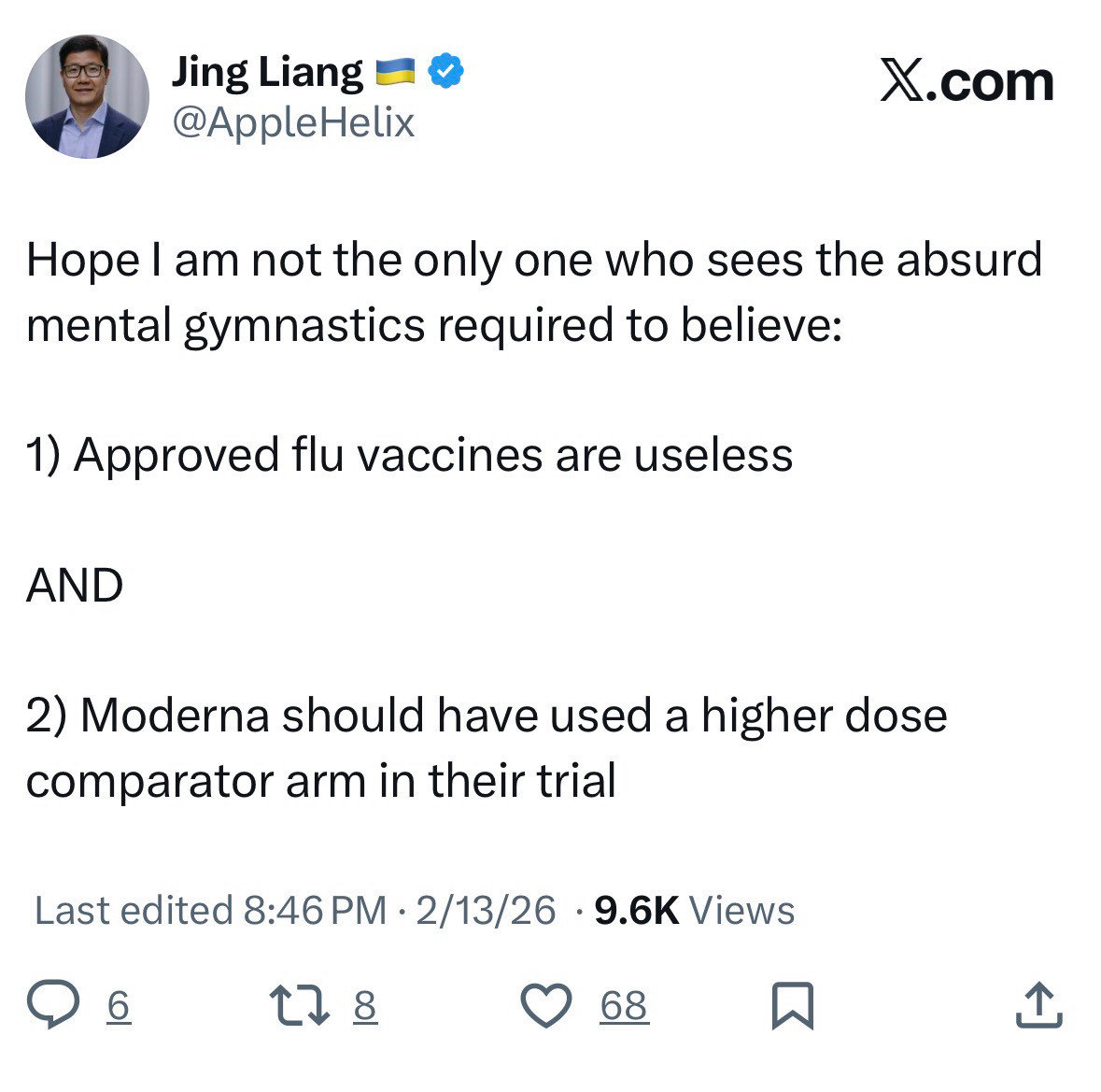
Task: Repost the flu vaccine post
Action: click(298, 1006)
